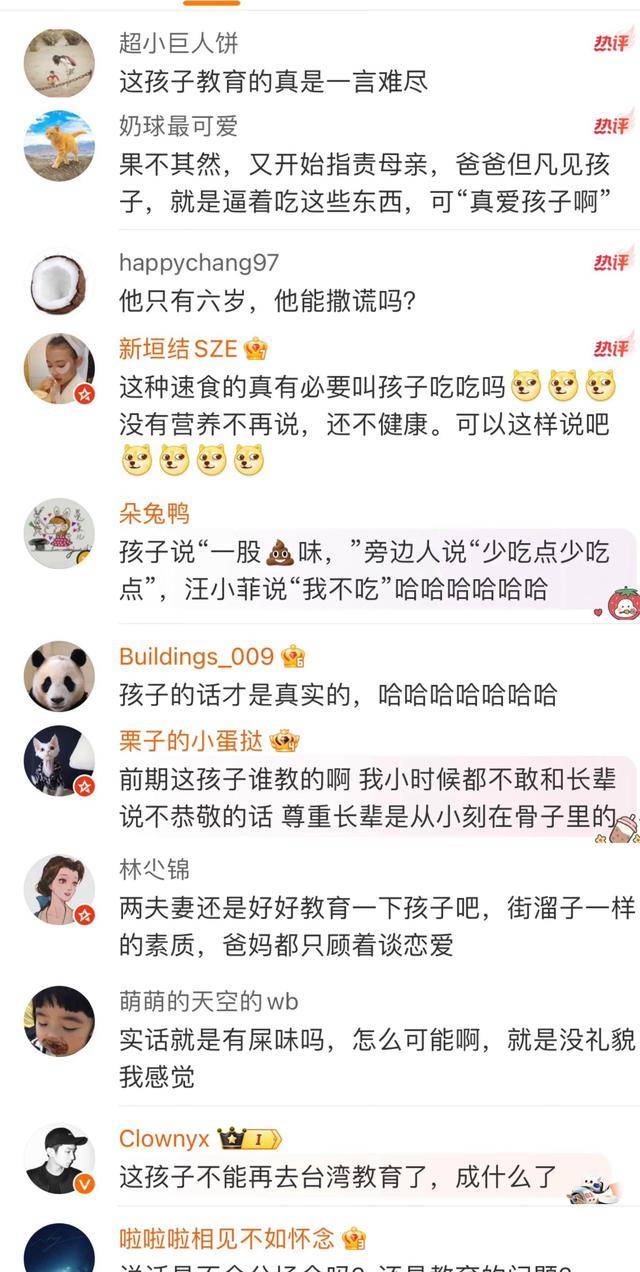View 奶球最可爱's profile via username
Image resolution: width=640 pixels, height=1272 pixels.
(178, 126)
